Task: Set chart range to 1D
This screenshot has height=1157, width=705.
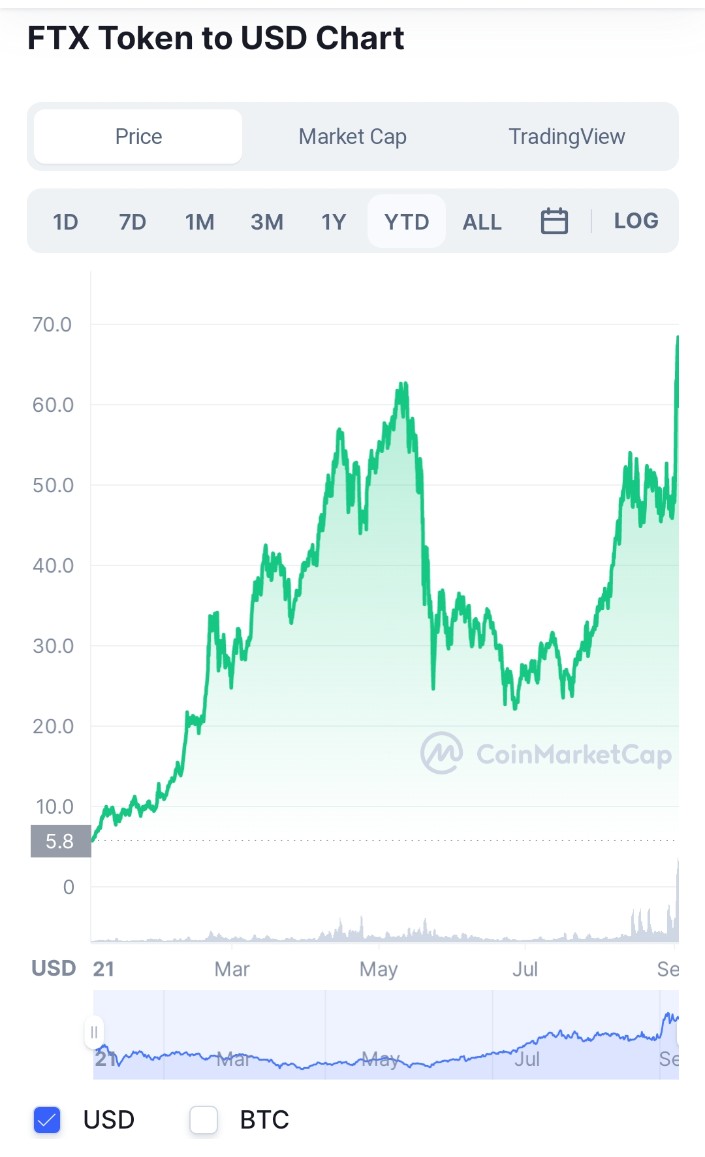Action: 66,221
